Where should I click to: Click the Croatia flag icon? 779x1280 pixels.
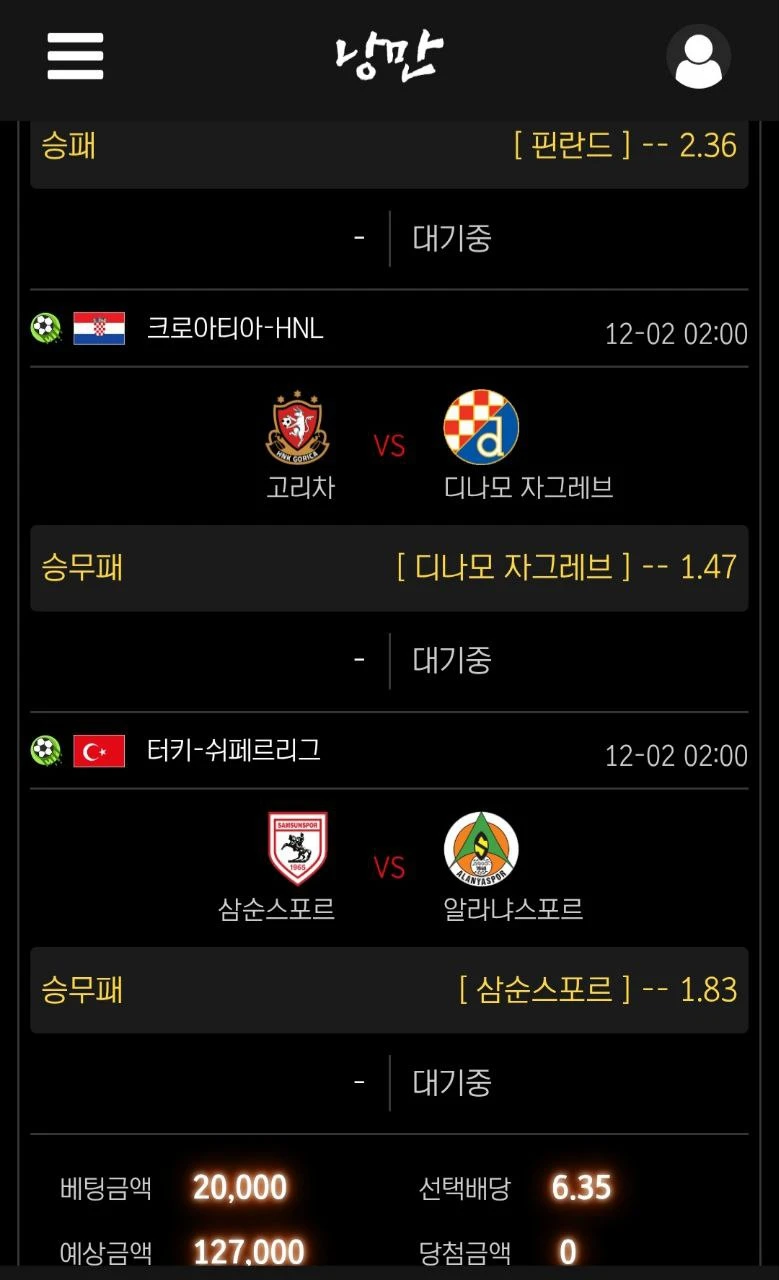(x=96, y=326)
